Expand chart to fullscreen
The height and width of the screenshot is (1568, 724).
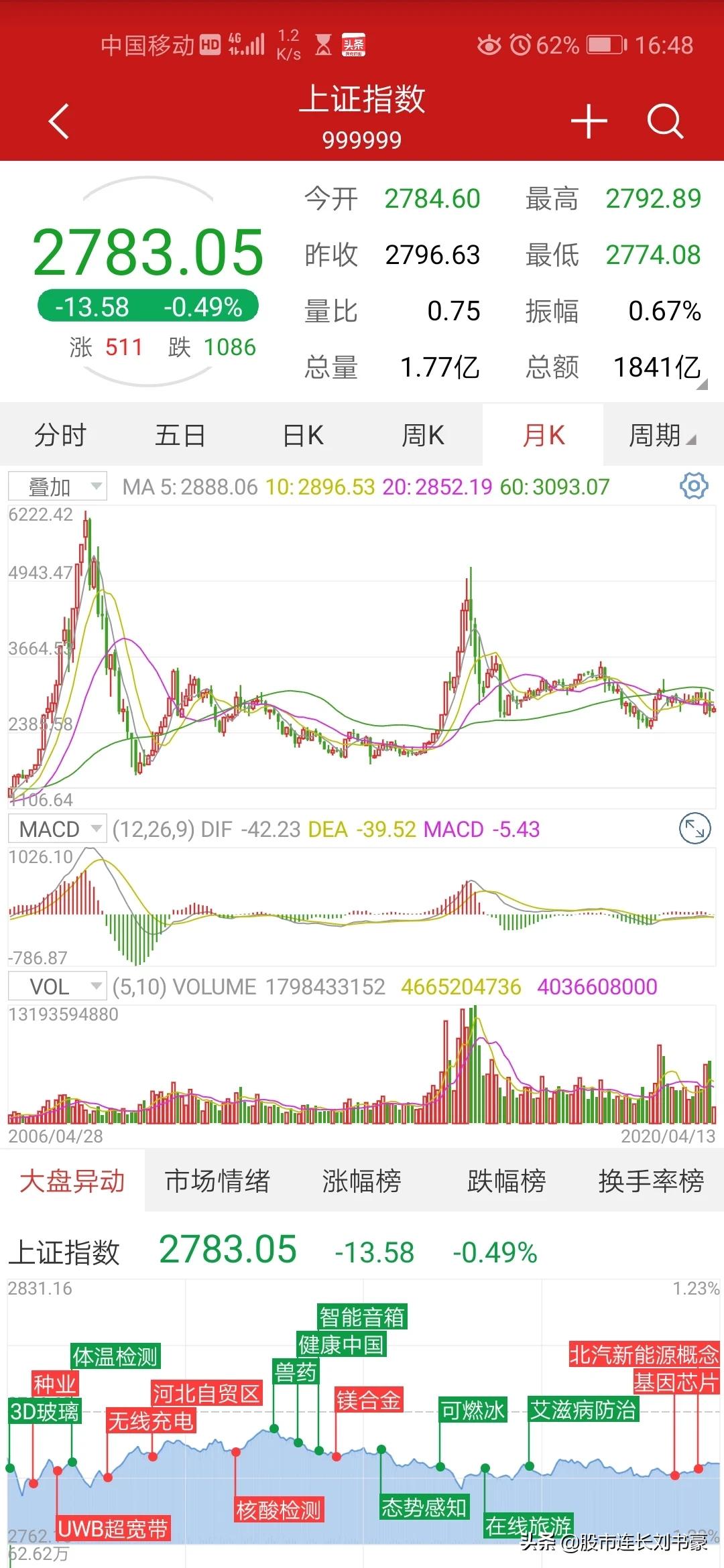pos(695,829)
